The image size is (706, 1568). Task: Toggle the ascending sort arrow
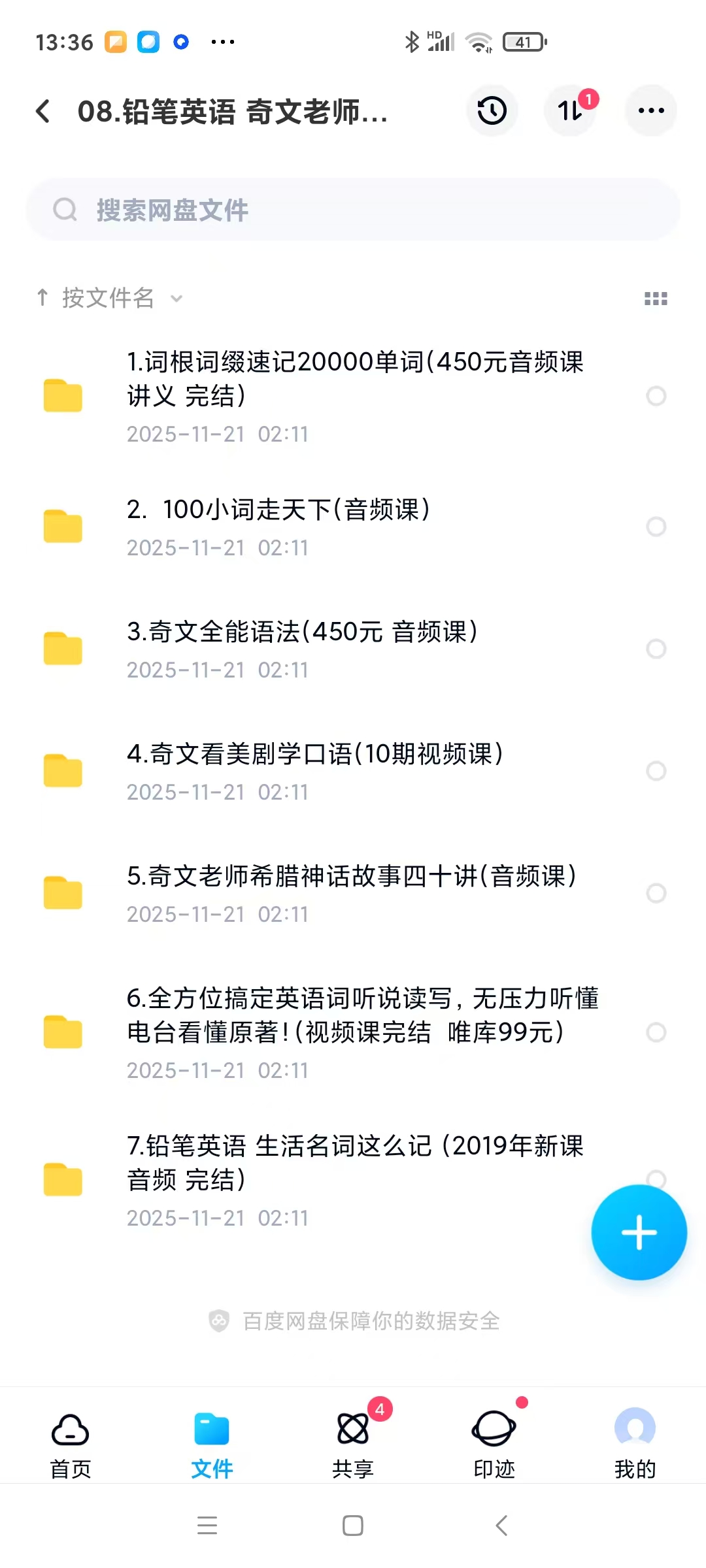click(x=42, y=298)
